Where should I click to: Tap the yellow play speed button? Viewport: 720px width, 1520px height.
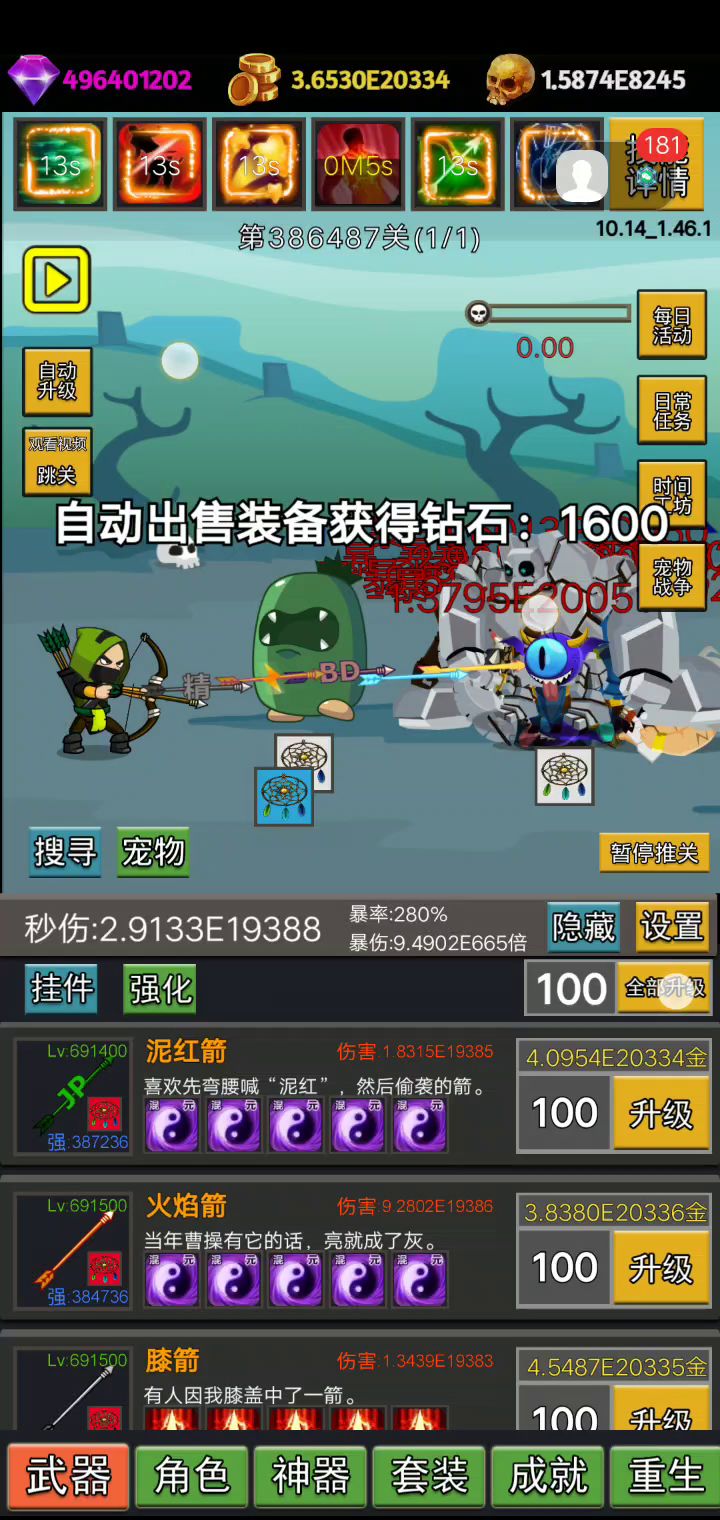pyautogui.click(x=57, y=280)
